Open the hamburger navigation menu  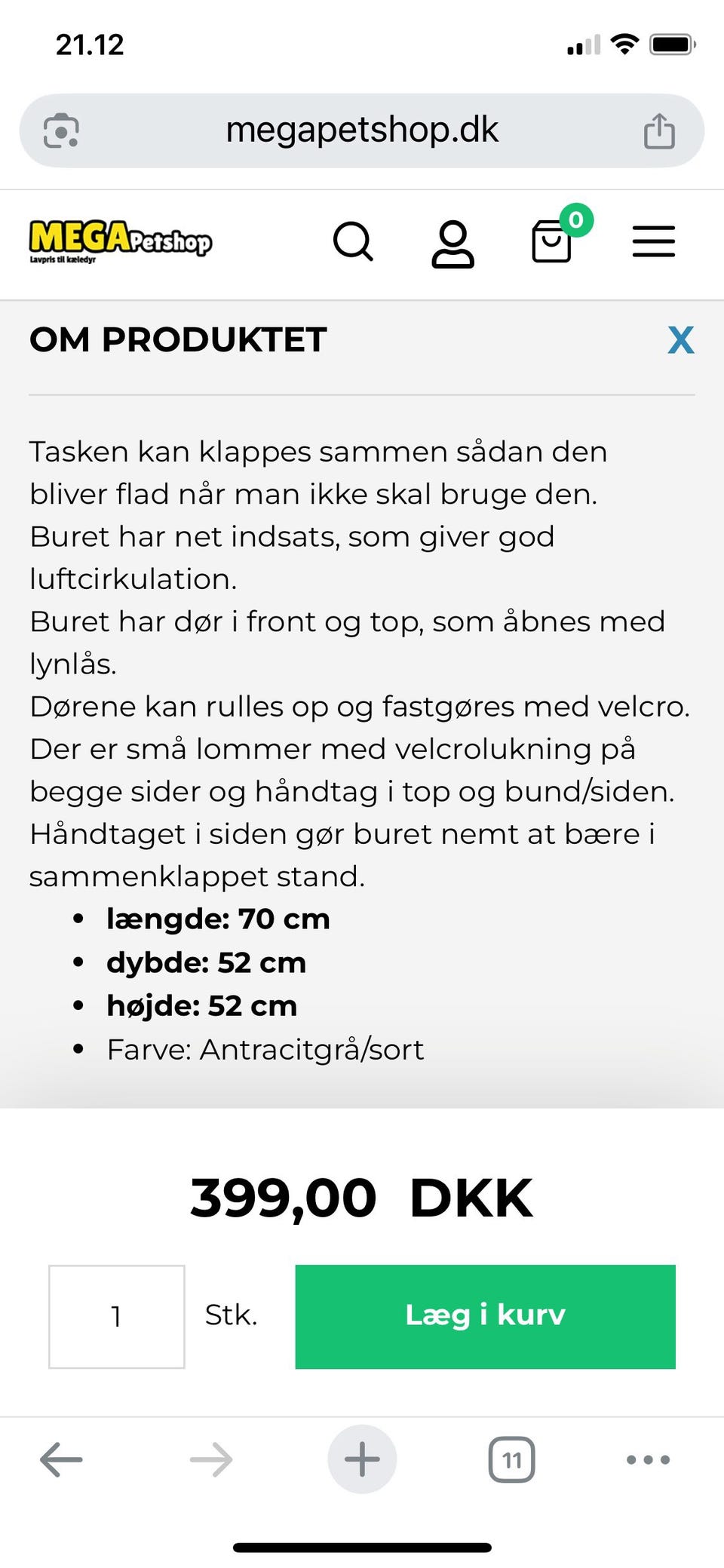tap(653, 242)
